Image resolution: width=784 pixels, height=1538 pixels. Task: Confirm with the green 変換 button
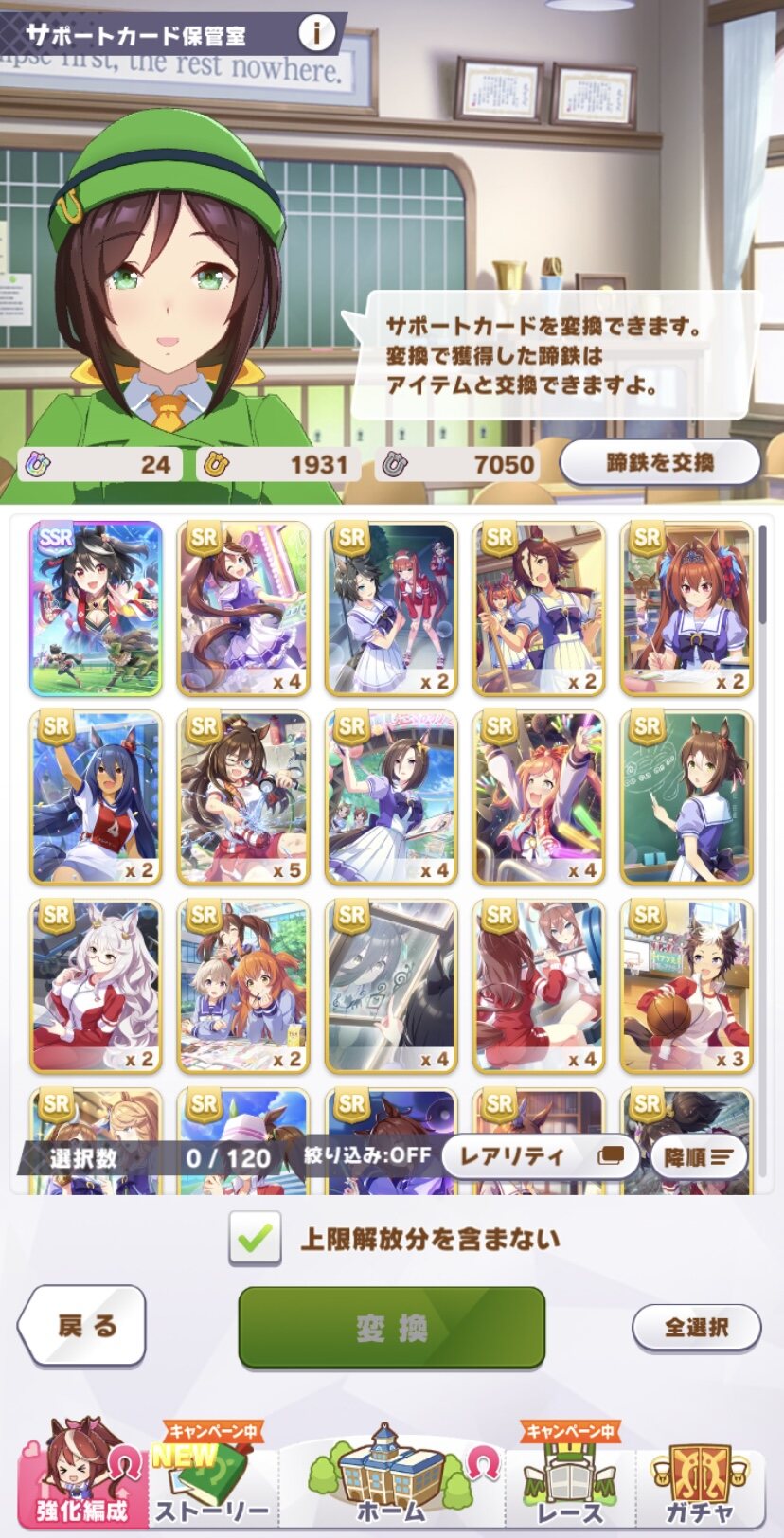click(x=391, y=1327)
